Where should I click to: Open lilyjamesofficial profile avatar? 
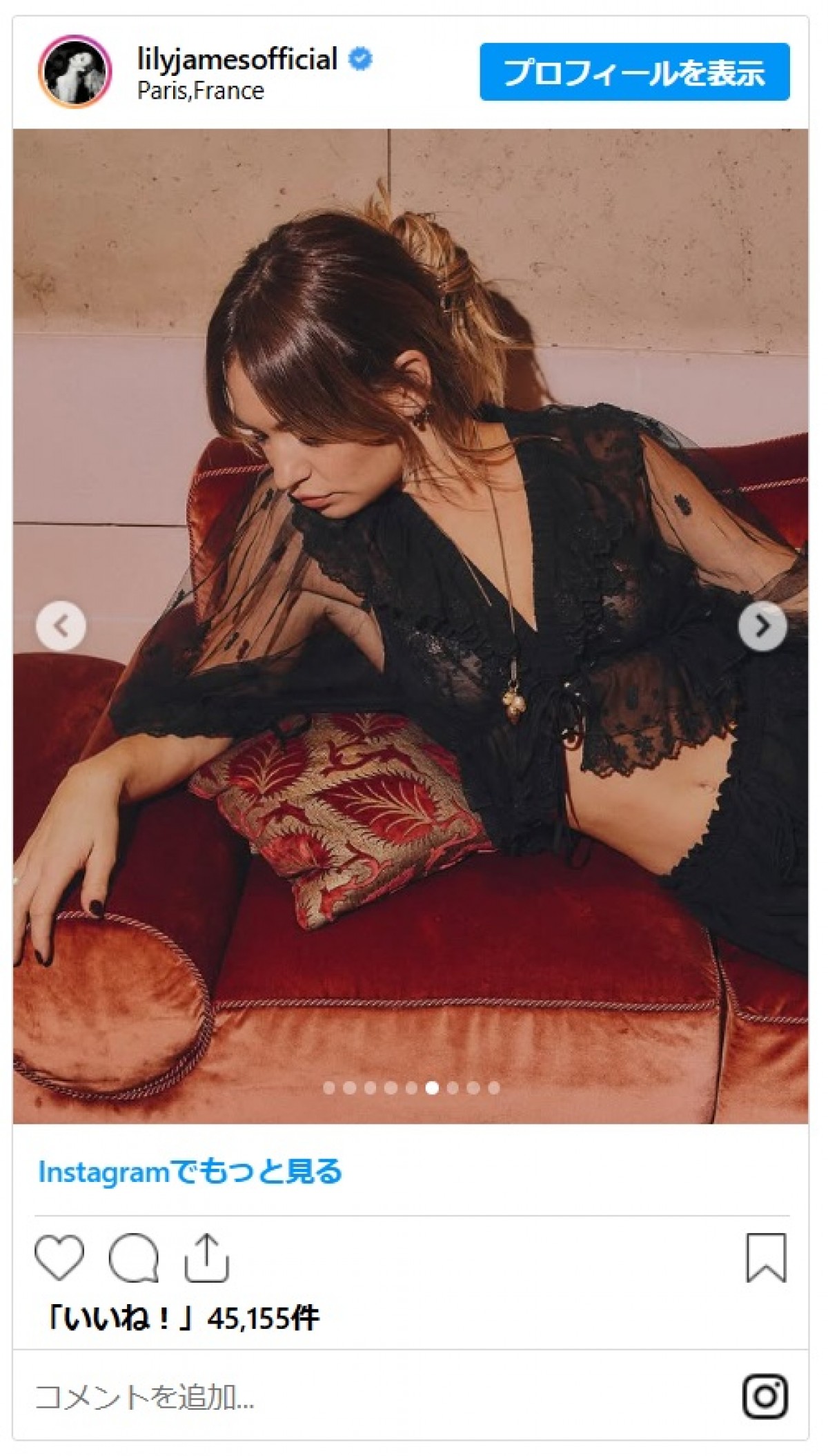[x=75, y=72]
